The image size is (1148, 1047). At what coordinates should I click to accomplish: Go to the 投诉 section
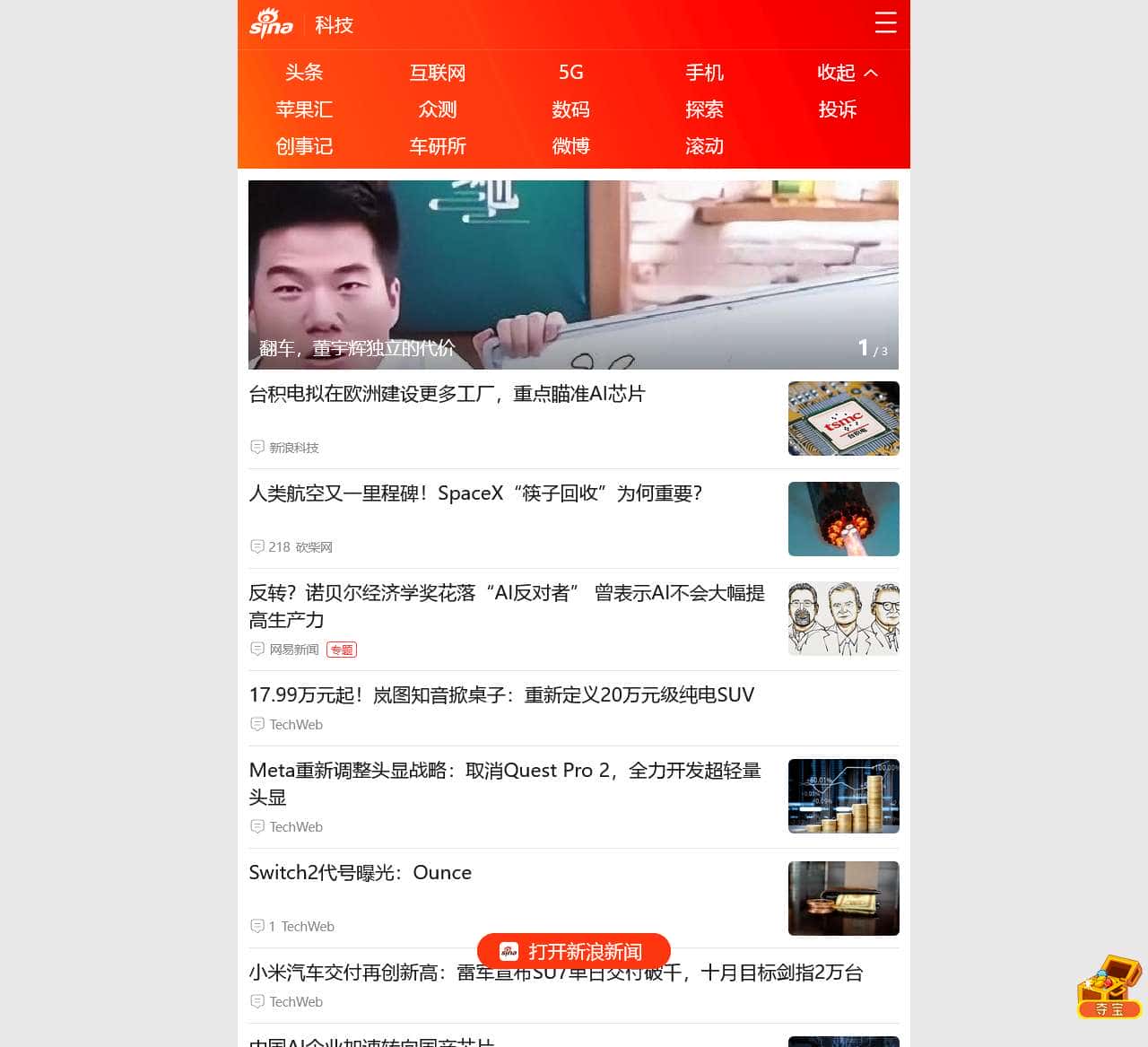pyautogui.click(x=838, y=109)
